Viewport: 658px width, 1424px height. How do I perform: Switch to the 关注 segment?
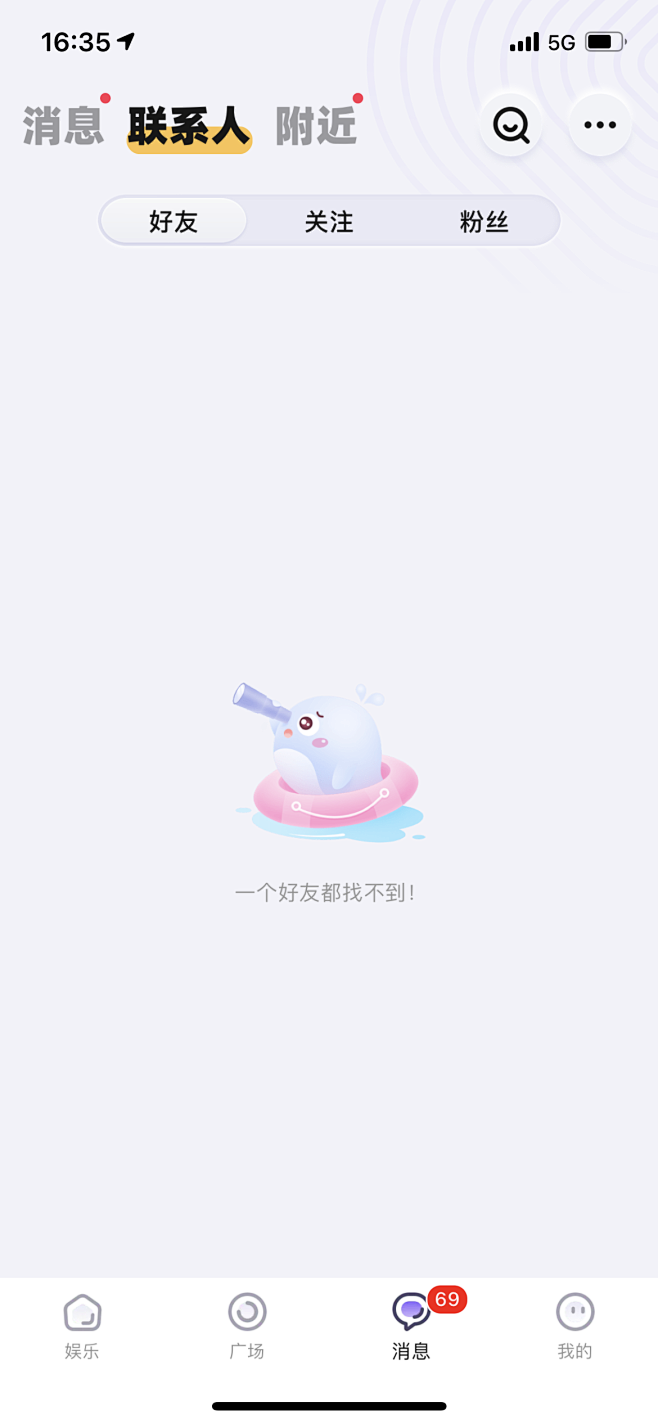click(329, 221)
